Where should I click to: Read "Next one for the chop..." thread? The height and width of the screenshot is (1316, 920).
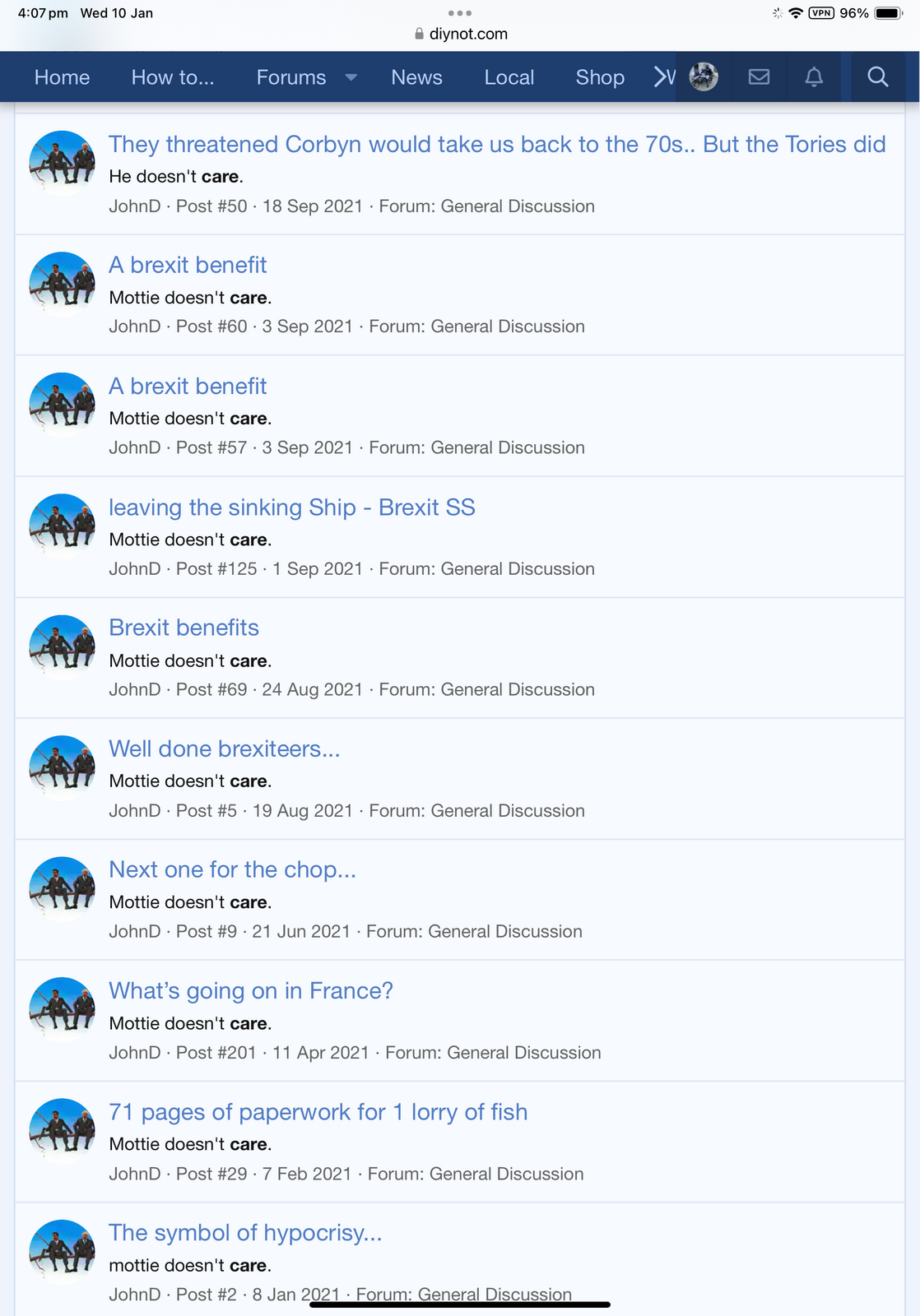click(232, 869)
